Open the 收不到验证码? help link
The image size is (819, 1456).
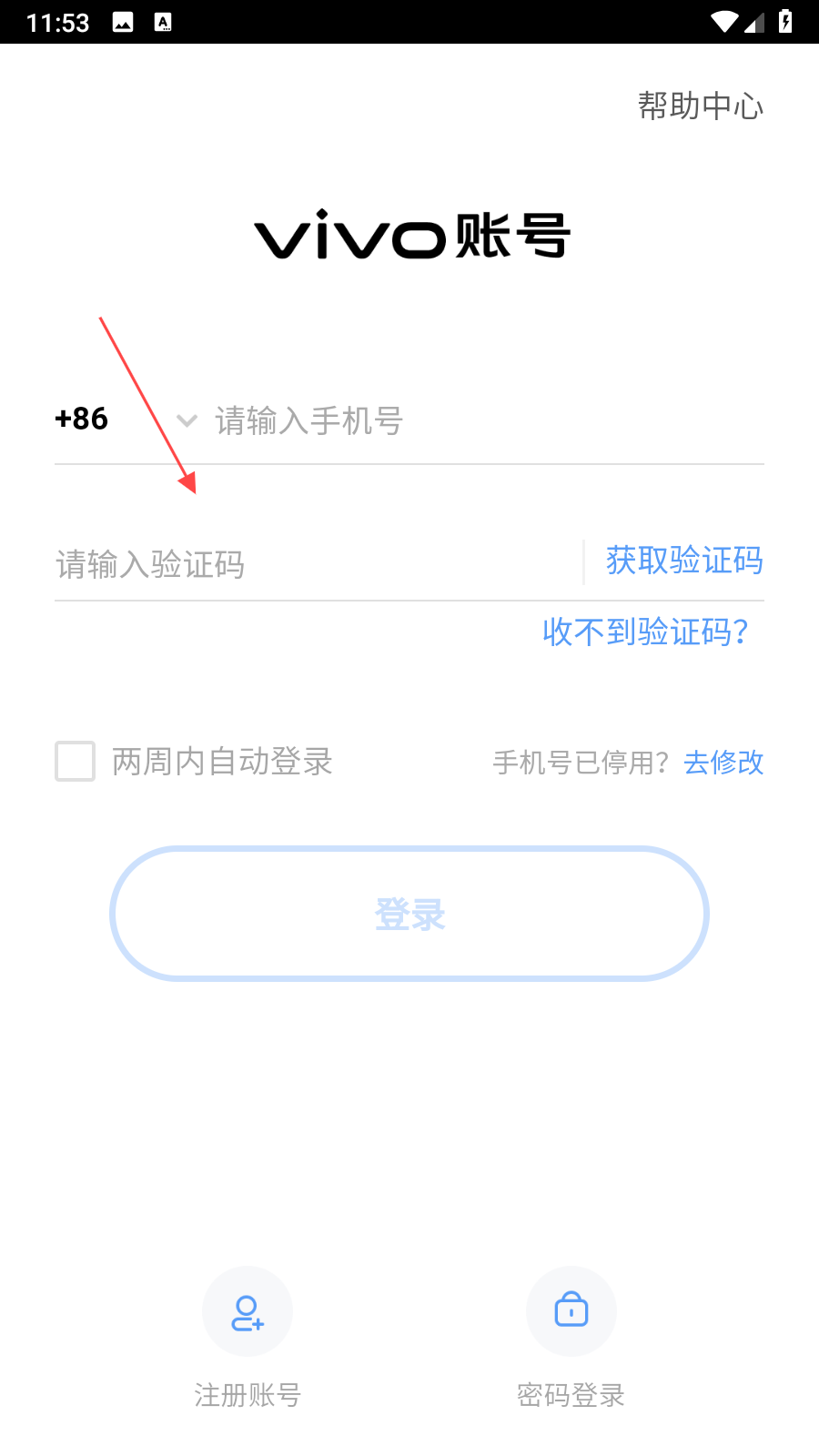click(645, 632)
